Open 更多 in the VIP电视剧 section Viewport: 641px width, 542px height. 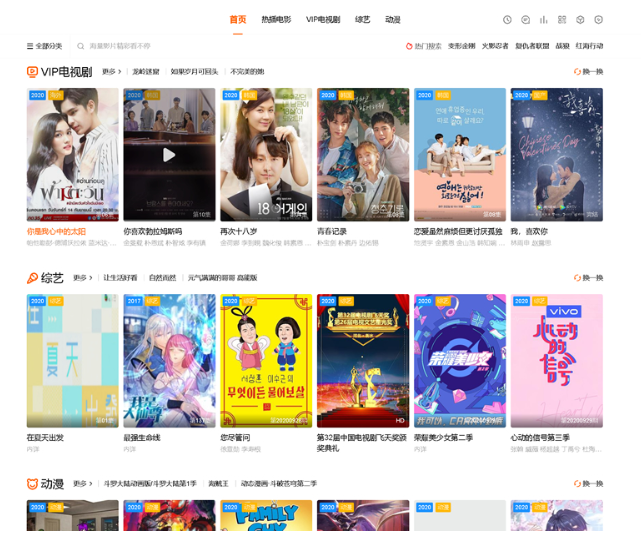tap(110, 72)
